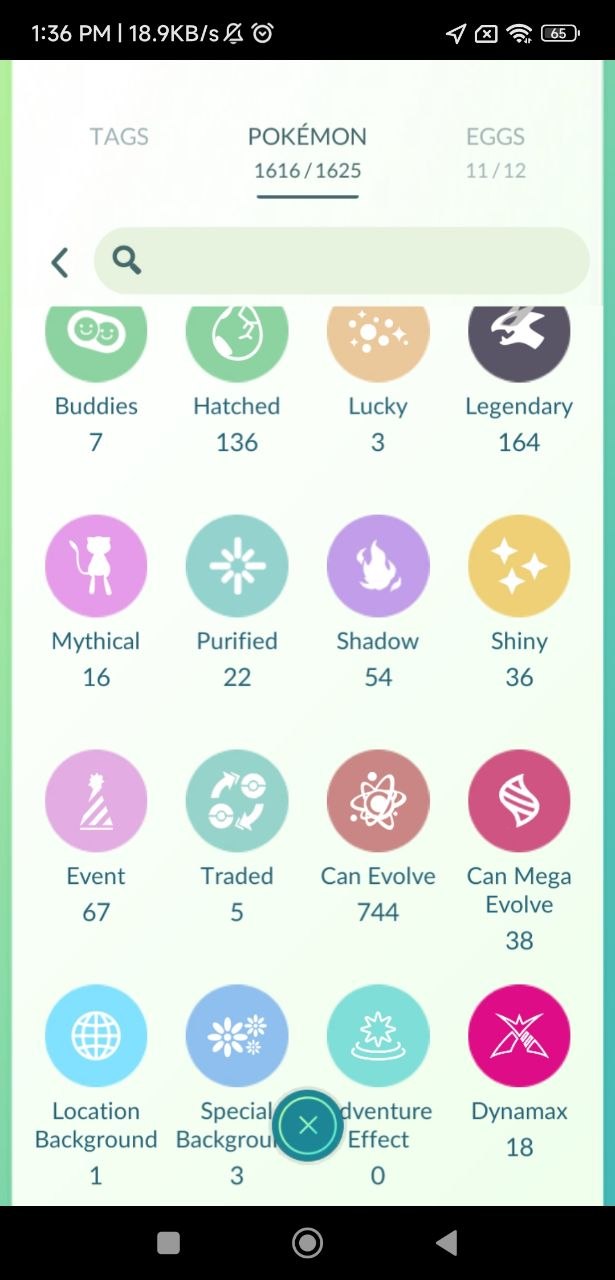Close the Pokémon storage screen
This screenshot has width=615, height=1280.
point(308,1125)
